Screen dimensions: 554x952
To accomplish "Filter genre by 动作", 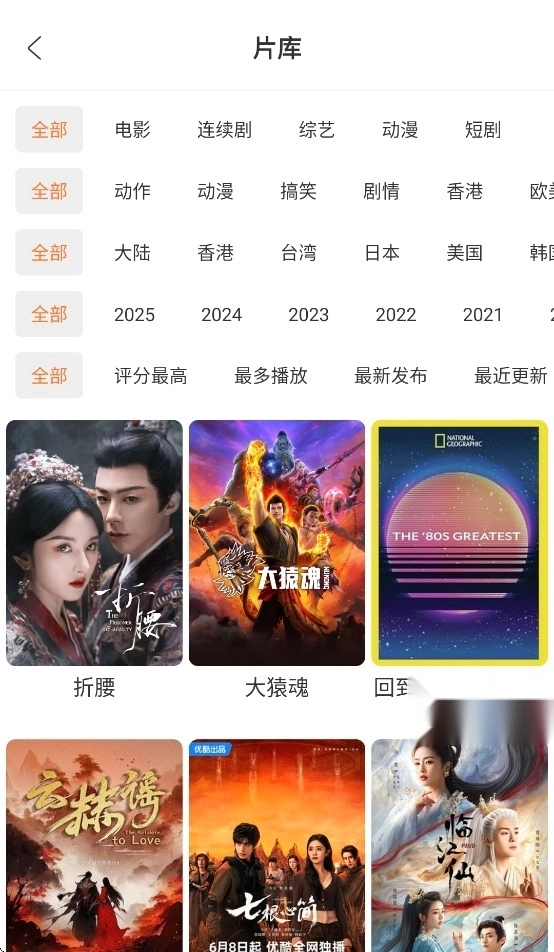I will click(x=132, y=191).
